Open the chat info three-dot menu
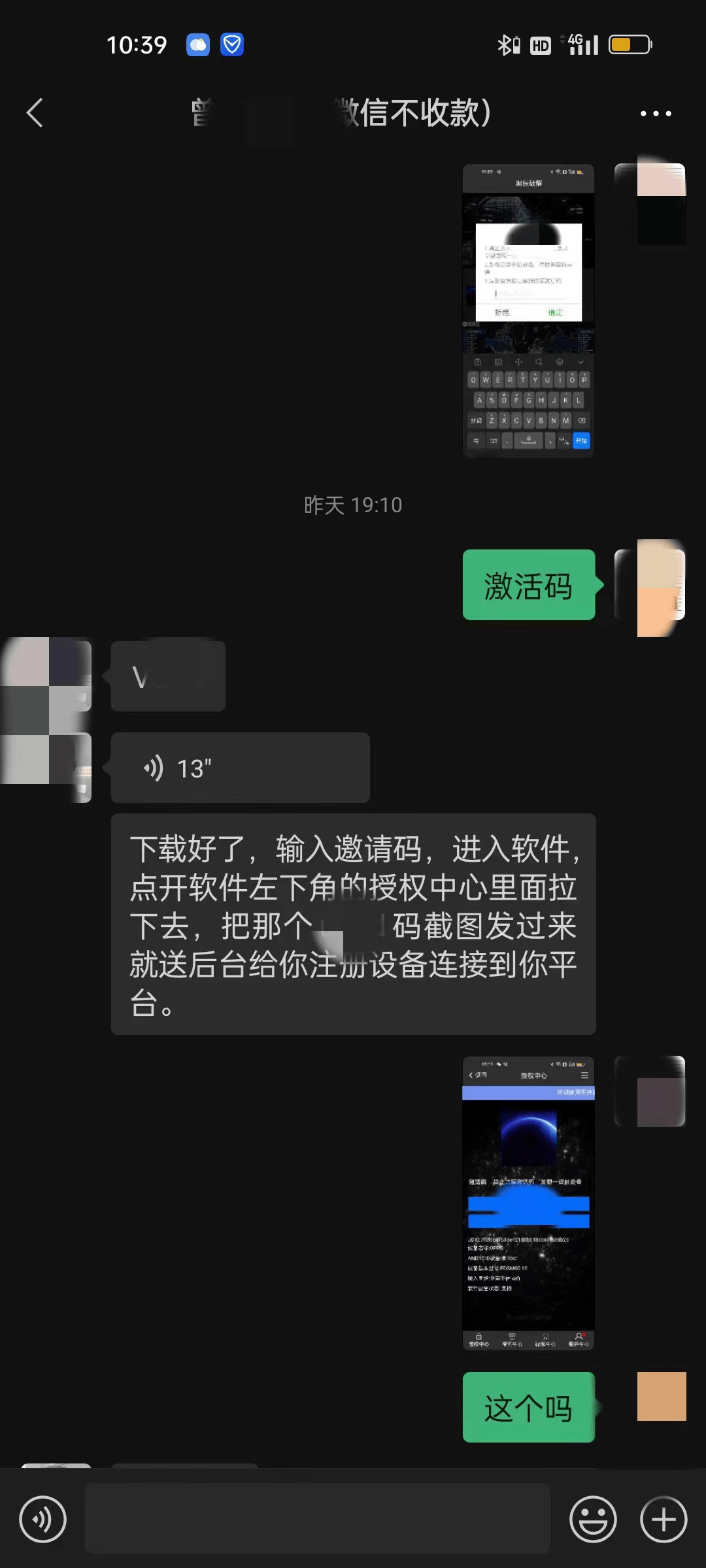This screenshot has width=706, height=1568. click(655, 113)
